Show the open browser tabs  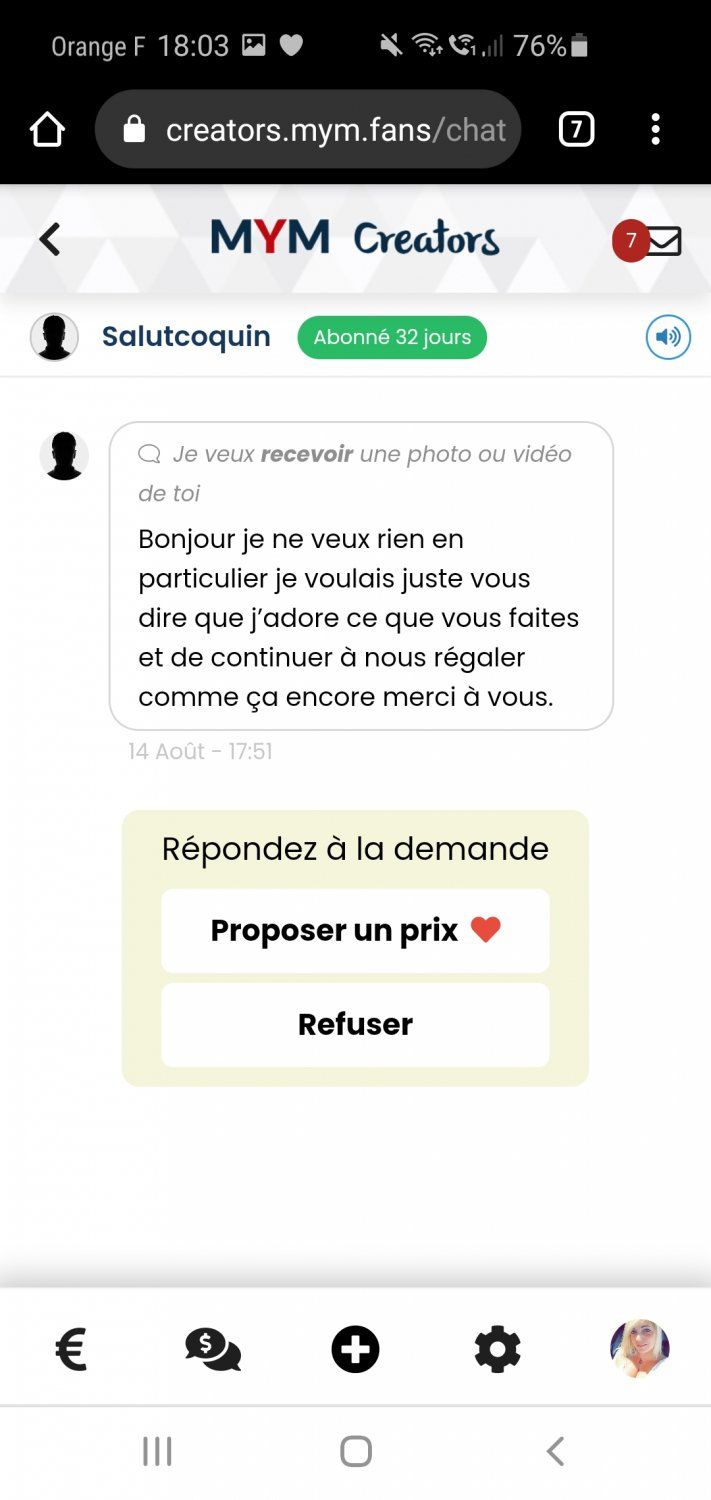click(576, 129)
